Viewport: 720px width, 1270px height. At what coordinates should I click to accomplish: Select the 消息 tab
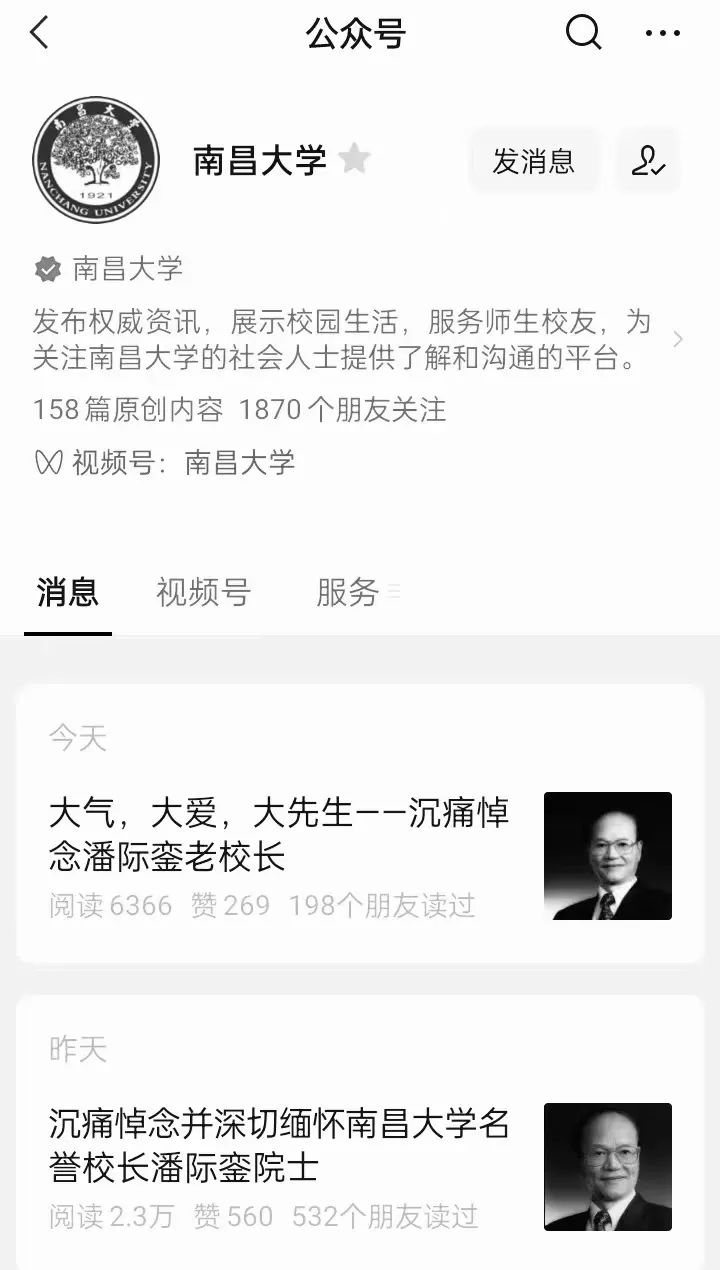click(68, 592)
